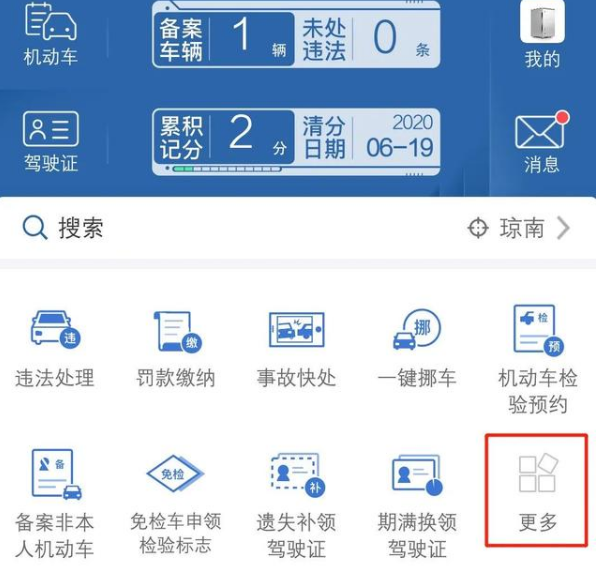The image size is (616, 582).
Task: View 累积记分 points panel
Action: point(300,140)
